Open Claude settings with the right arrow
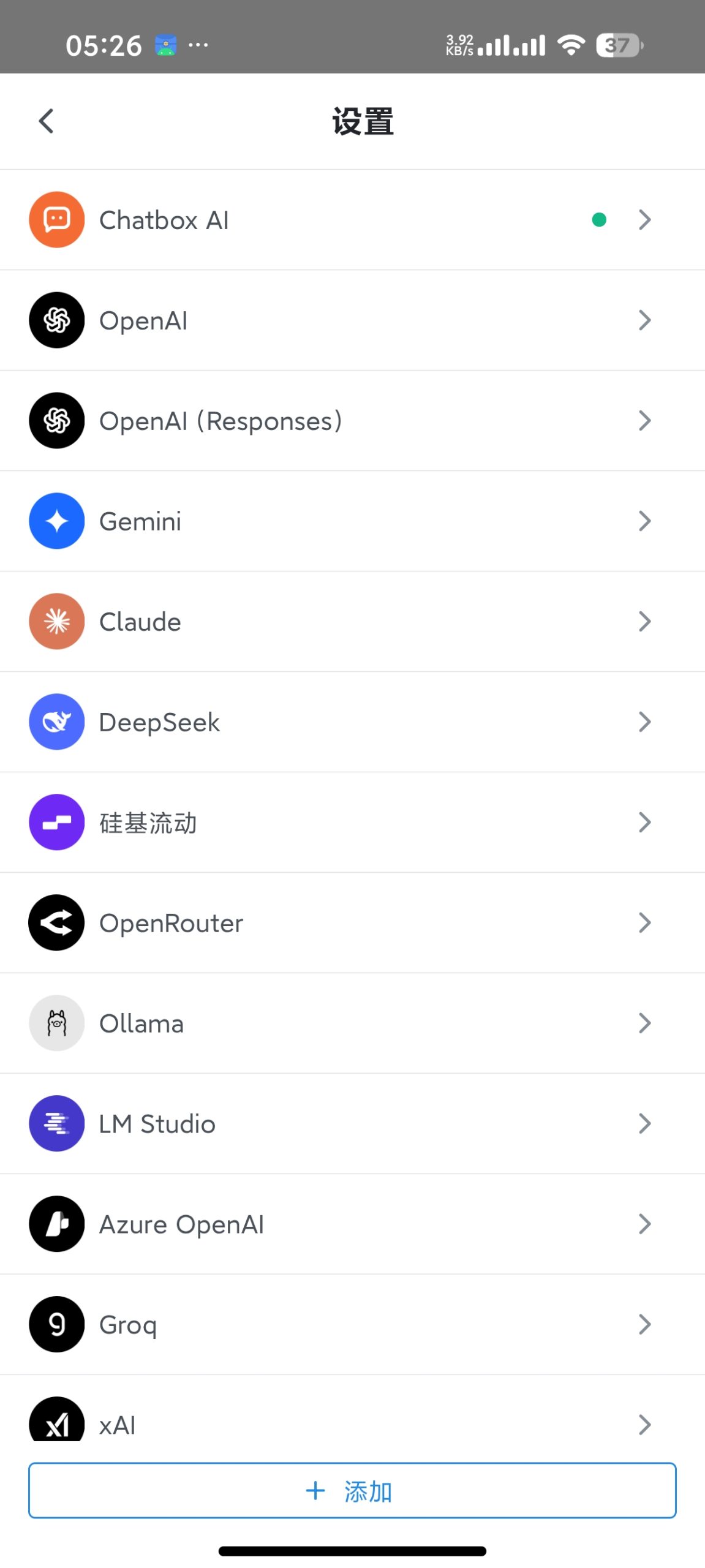Screen dimensions: 705x1568 coord(644,620)
